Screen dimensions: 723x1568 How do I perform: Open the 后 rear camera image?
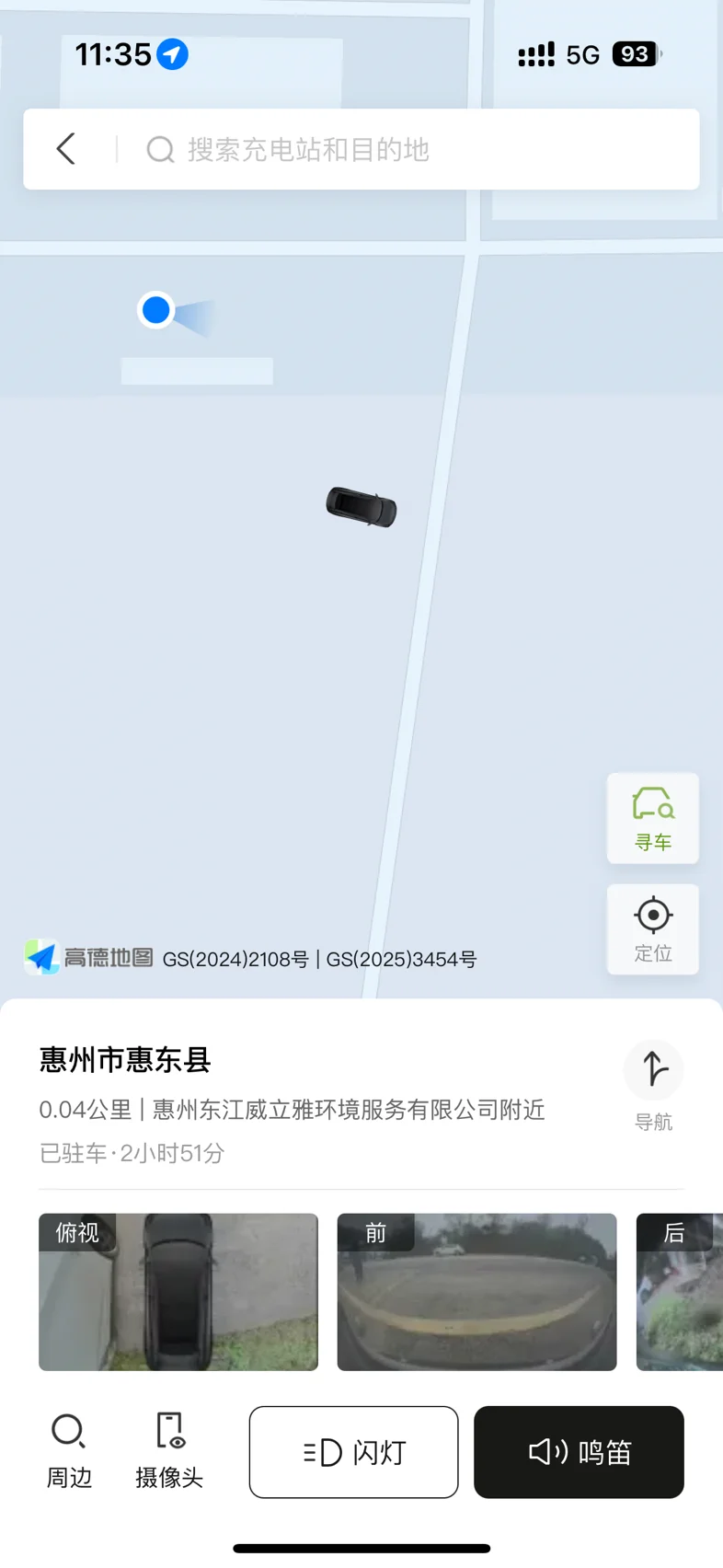coord(680,1292)
